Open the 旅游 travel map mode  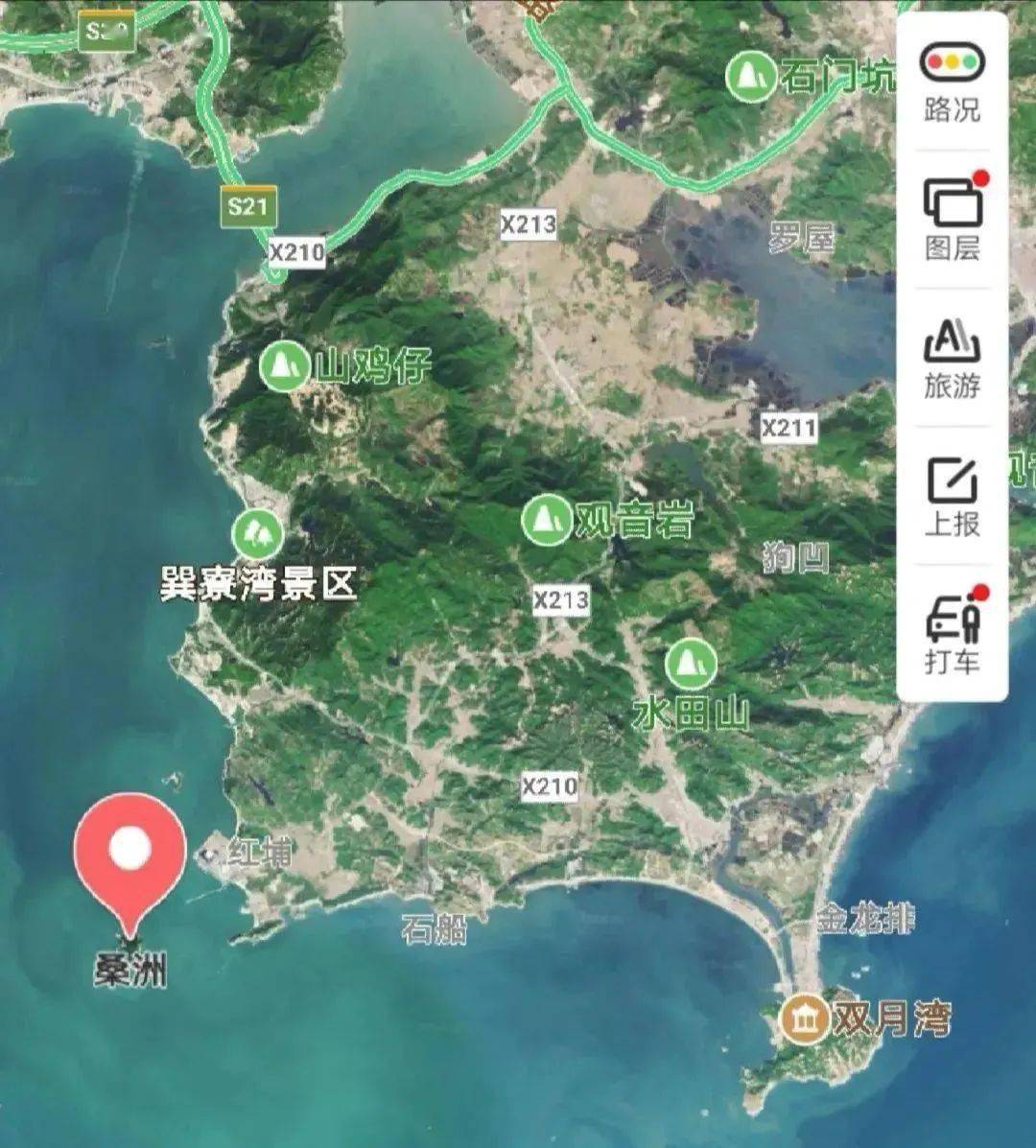952,359
